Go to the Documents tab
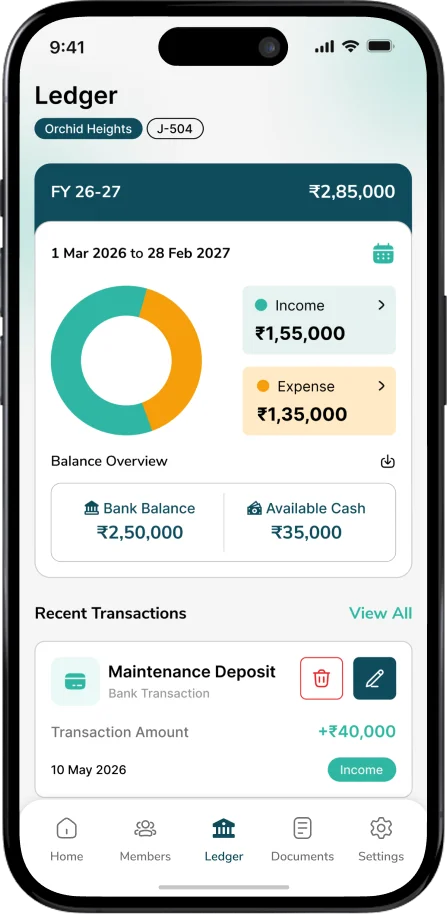This screenshot has width=447, height=914. pyautogui.click(x=302, y=839)
